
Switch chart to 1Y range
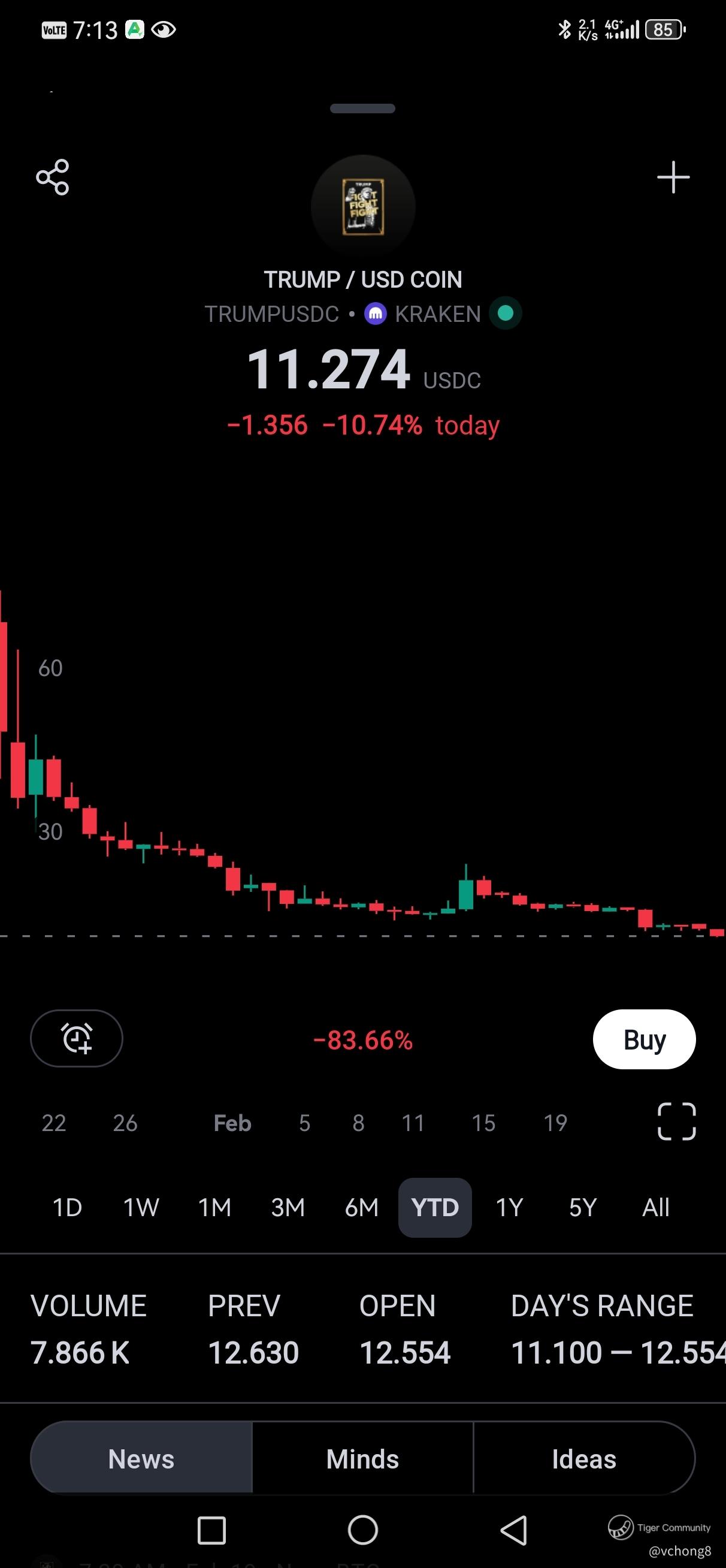pyautogui.click(x=509, y=1208)
